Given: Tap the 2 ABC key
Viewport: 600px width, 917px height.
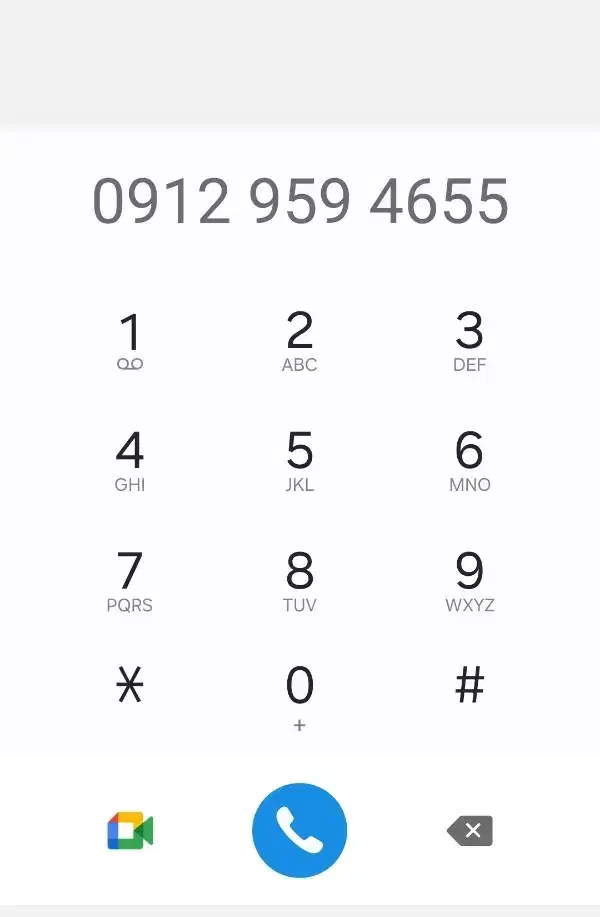Looking at the screenshot, I should click(x=299, y=341).
